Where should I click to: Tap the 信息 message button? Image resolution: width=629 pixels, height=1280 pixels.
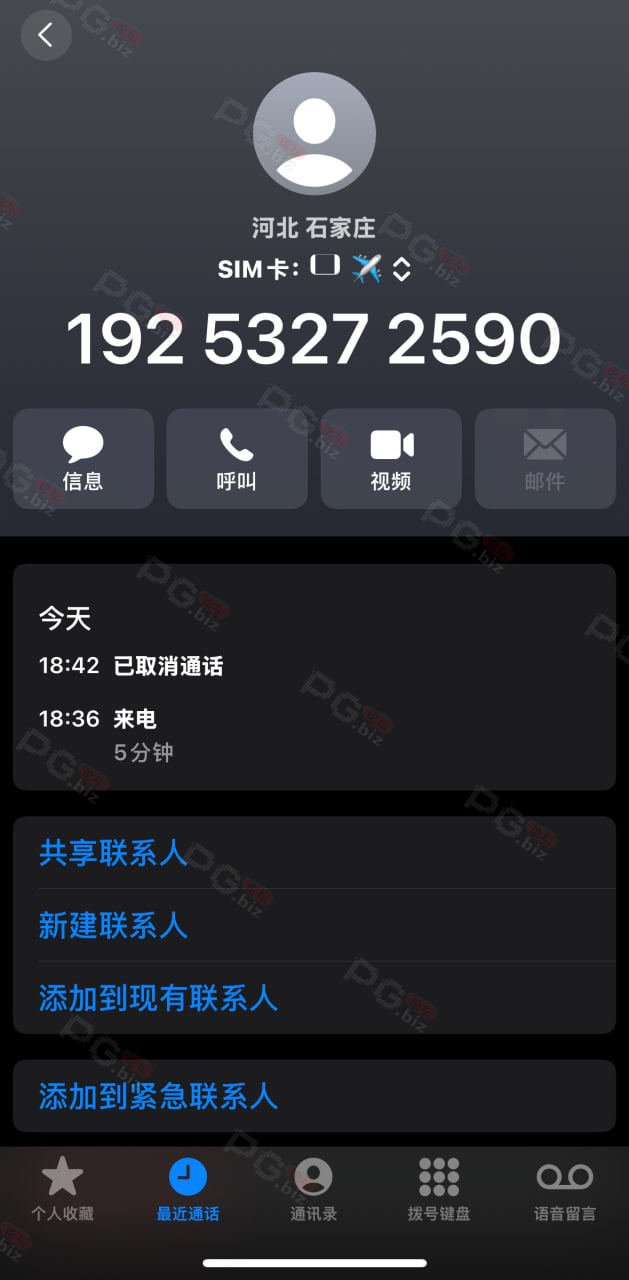click(83, 459)
